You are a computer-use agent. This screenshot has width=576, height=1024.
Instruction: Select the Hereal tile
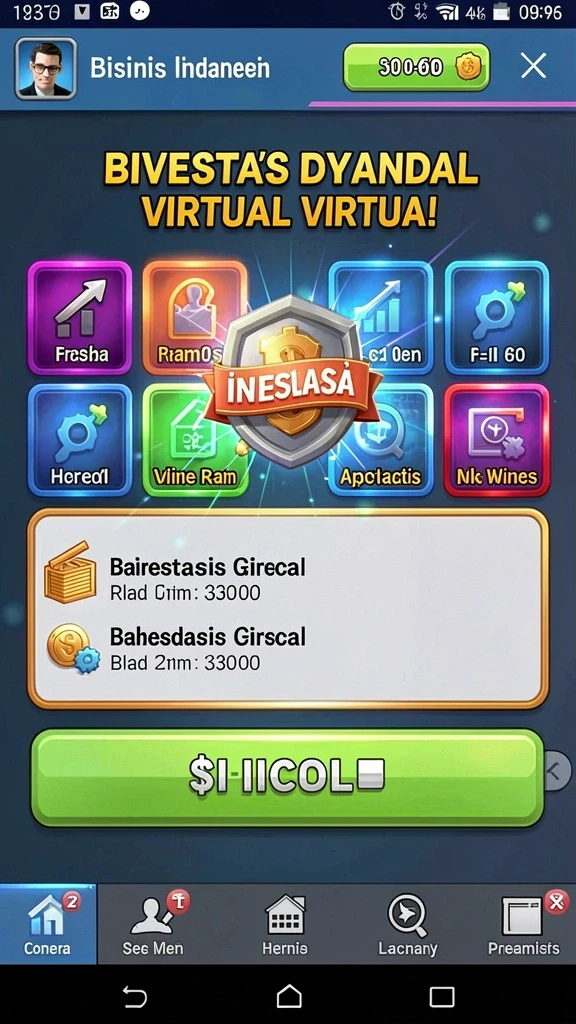pyautogui.click(x=80, y=440)
